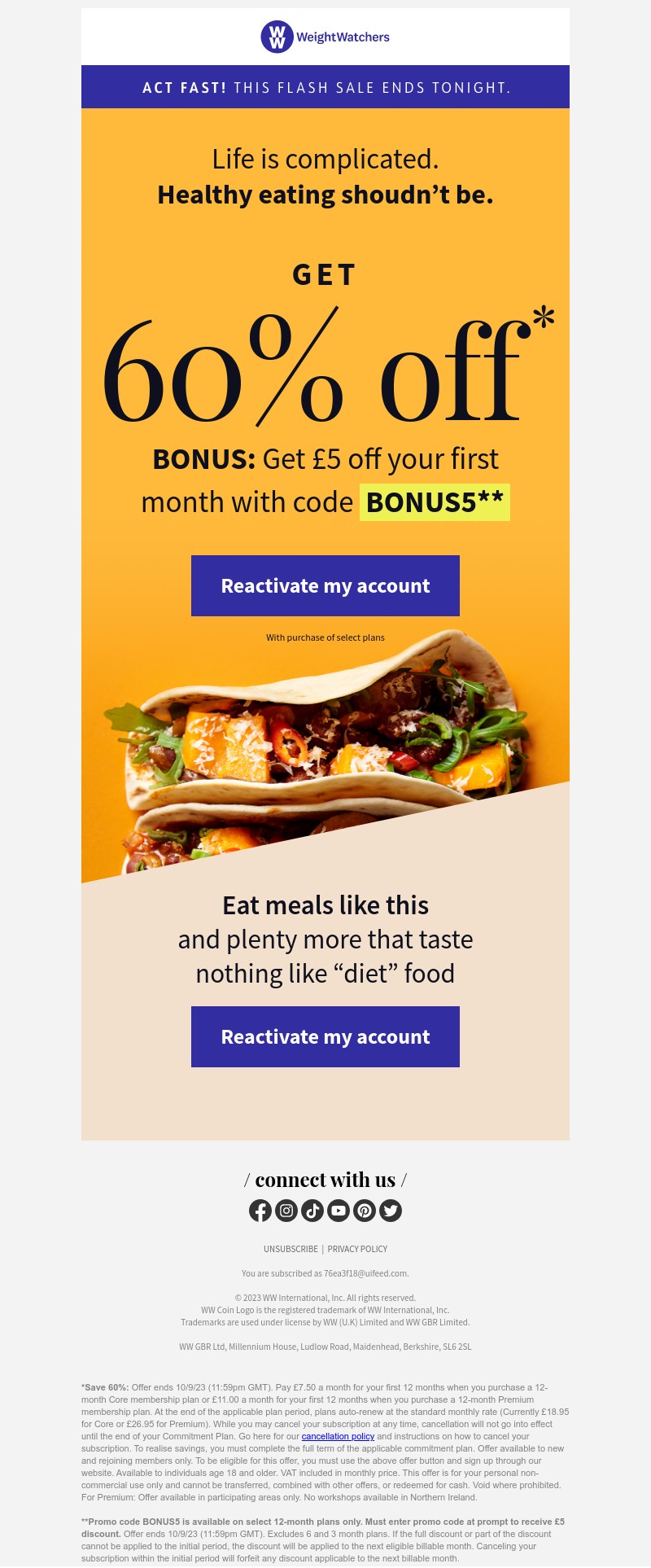Open the TikTok social icon
Viewport: 651px width, 1568px height.
tap(312, 1211)
